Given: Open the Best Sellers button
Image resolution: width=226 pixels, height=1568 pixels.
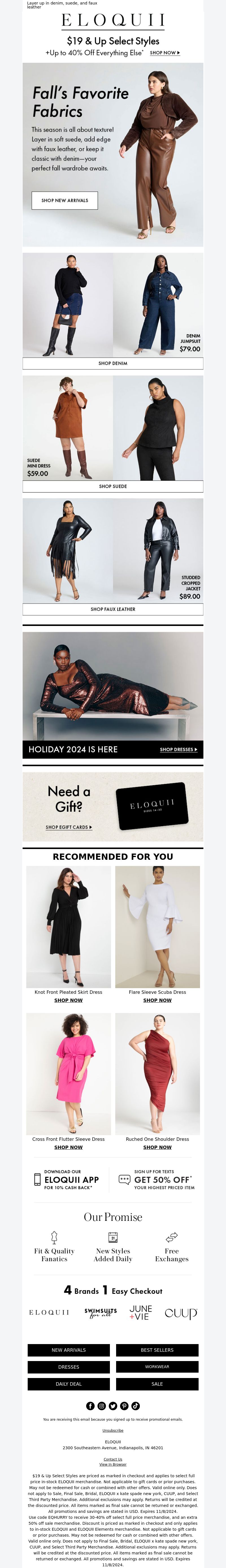Looking at the screenshot, I should 157,1350.
